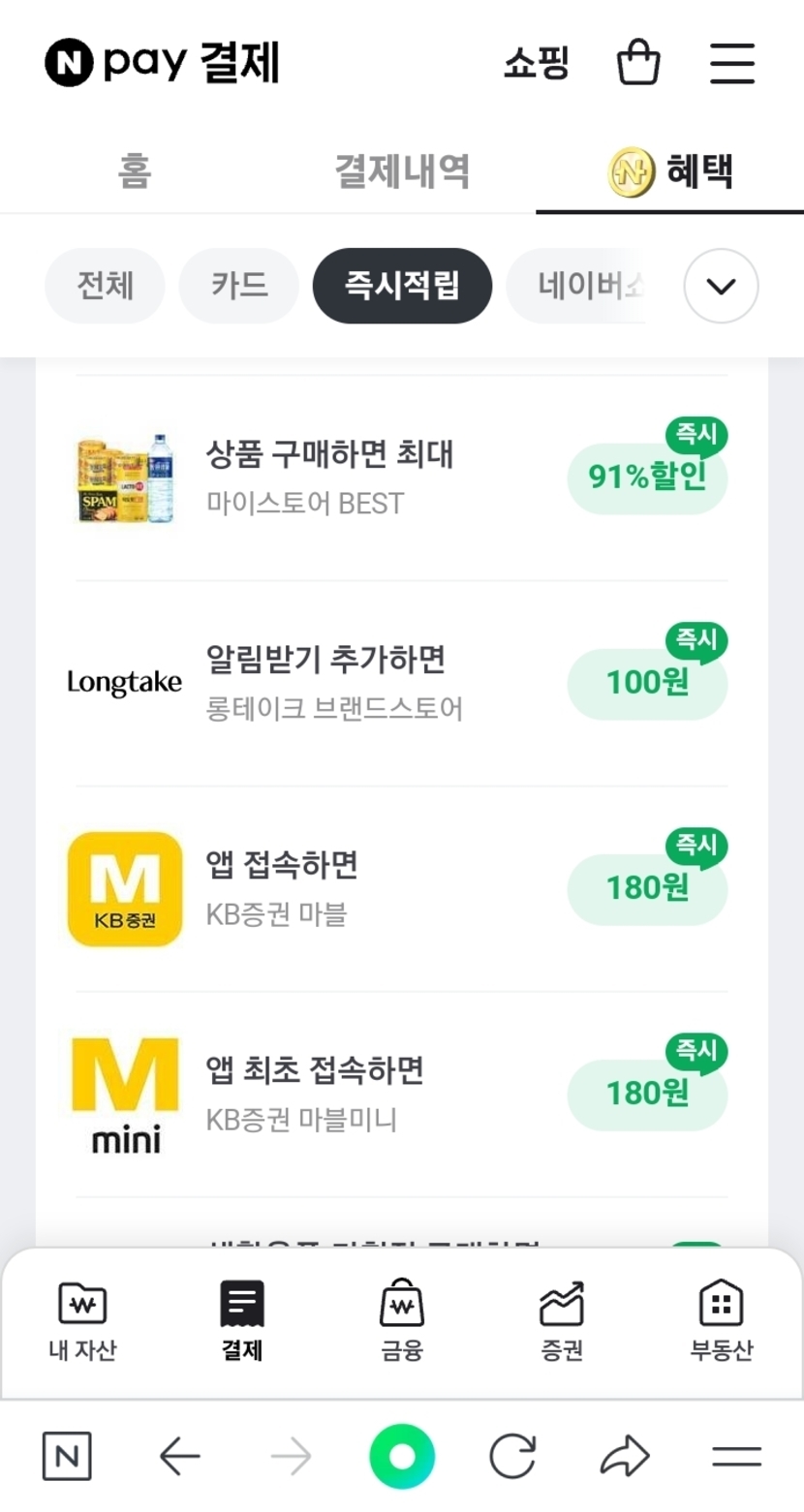Tap the 쇼핑 link in header
Viewport: 804px width, 1512px height.
tap(536, 64)
